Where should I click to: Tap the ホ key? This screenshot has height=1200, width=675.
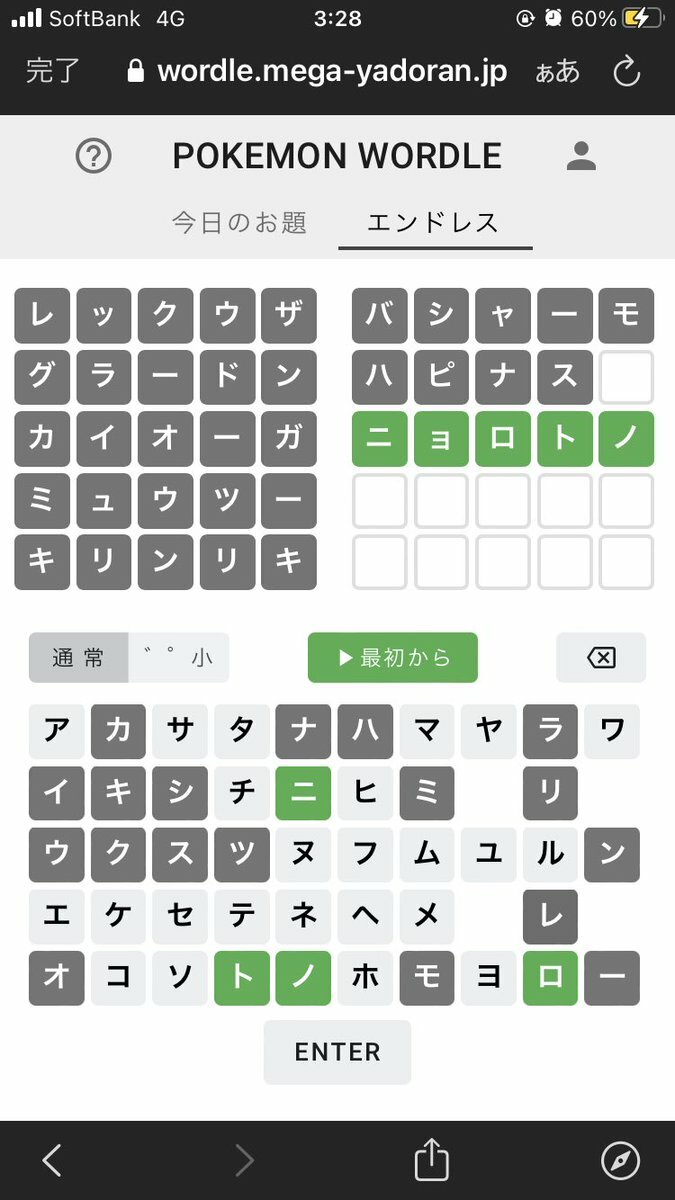point(365,978)
